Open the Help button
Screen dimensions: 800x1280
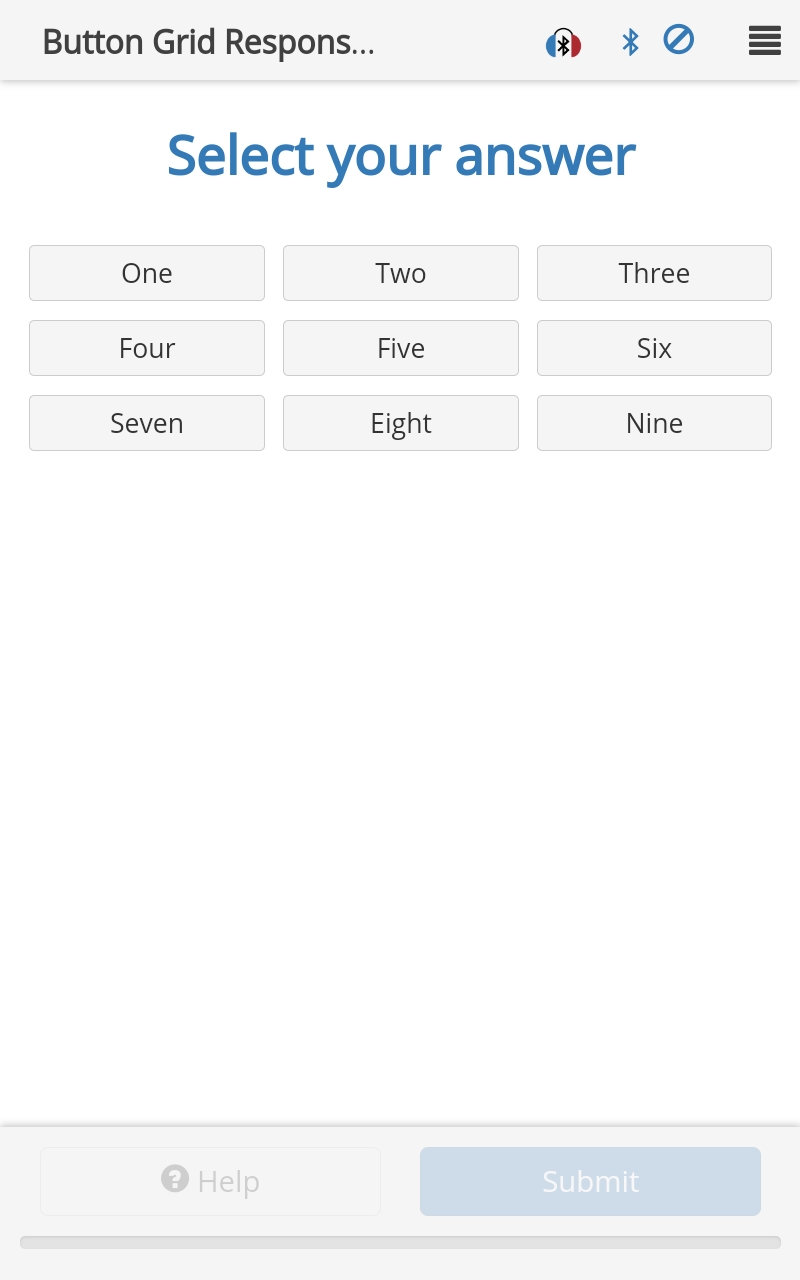pyautogui.click(x=210, y=1181)
